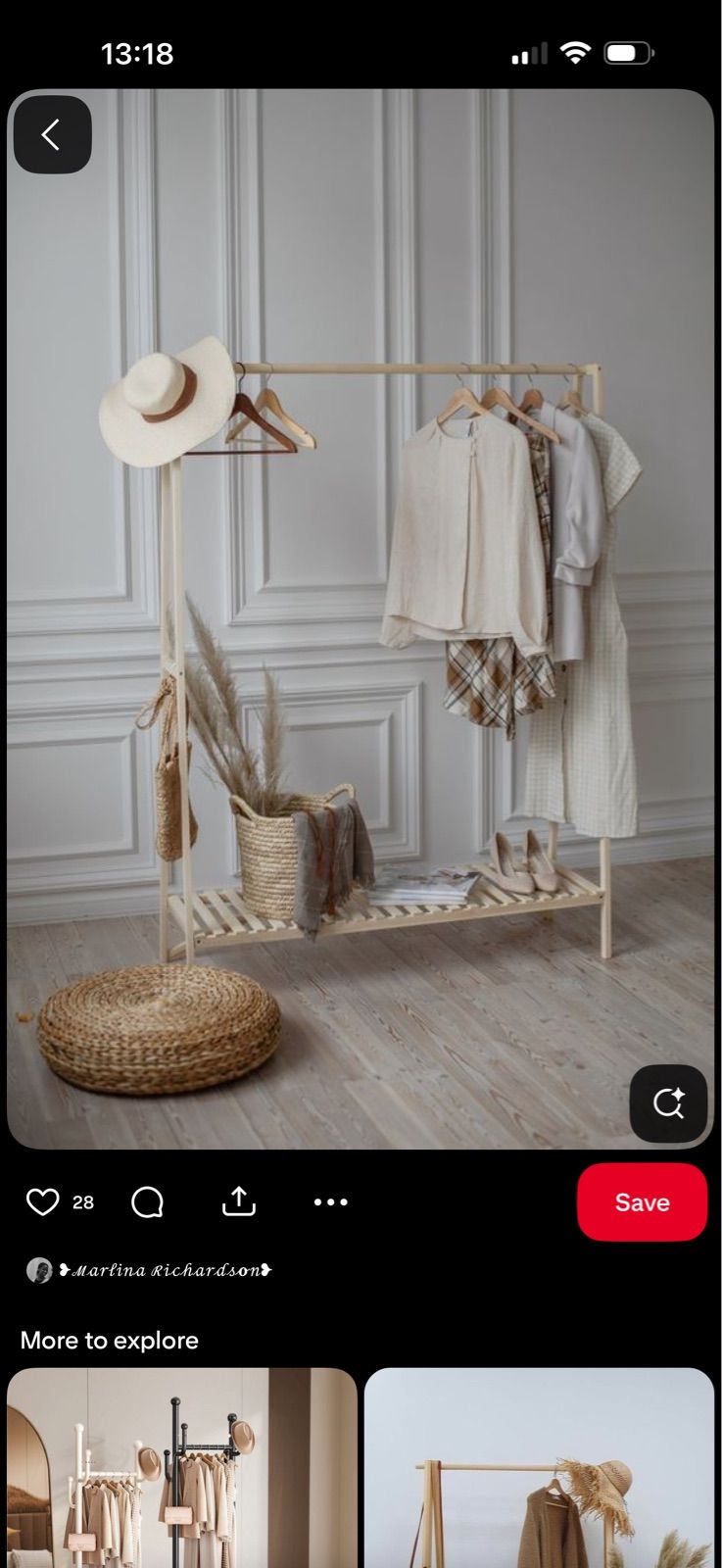
Task: Open the main clothing rack pin image
Action: click(361, 617)
